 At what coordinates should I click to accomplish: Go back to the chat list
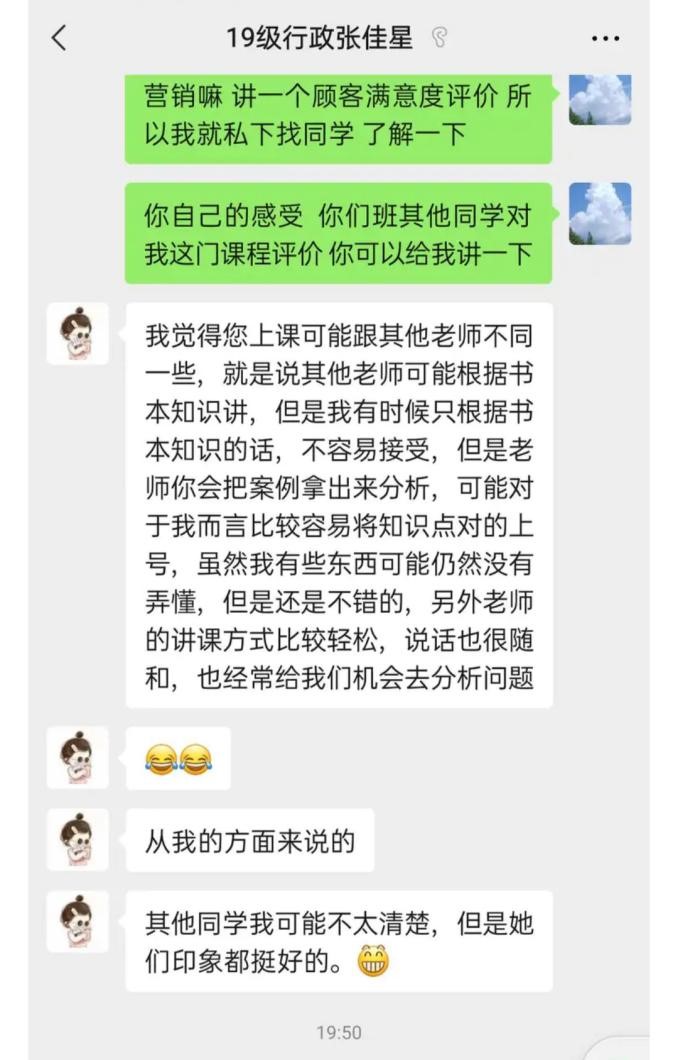click(58, 38)
